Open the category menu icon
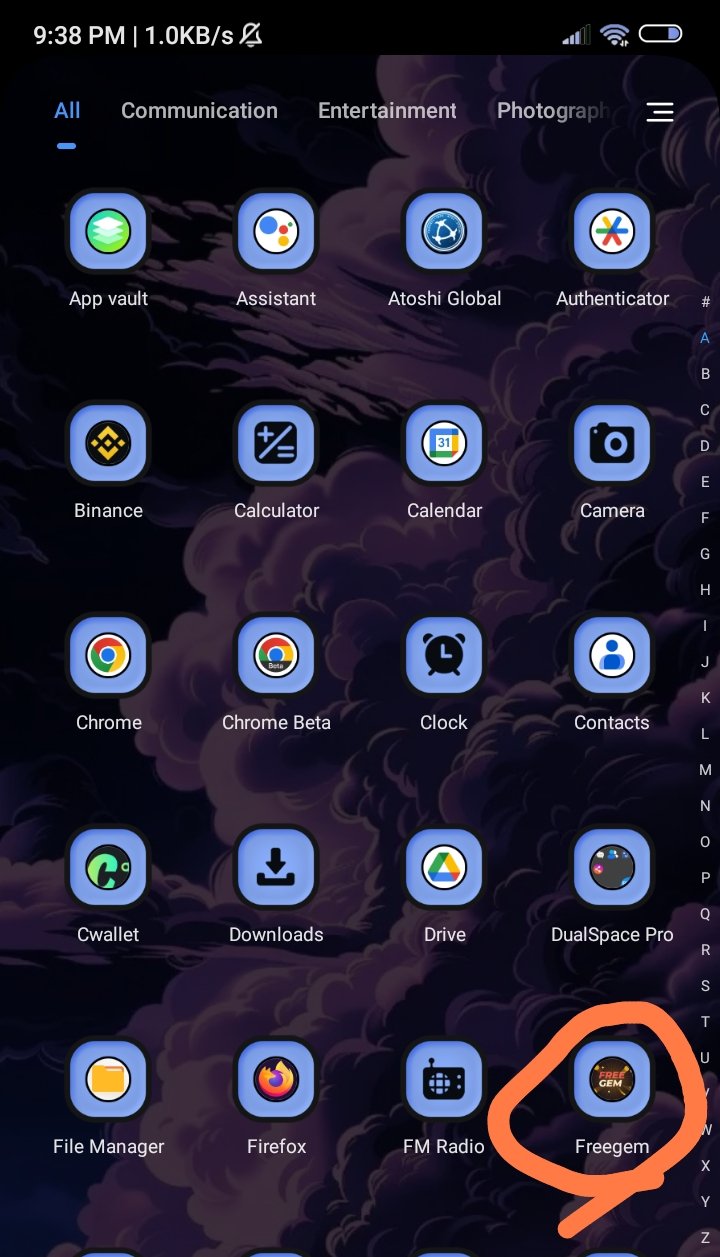The width and height of the screenshot is (720, 1257). [x=659, y=112]
